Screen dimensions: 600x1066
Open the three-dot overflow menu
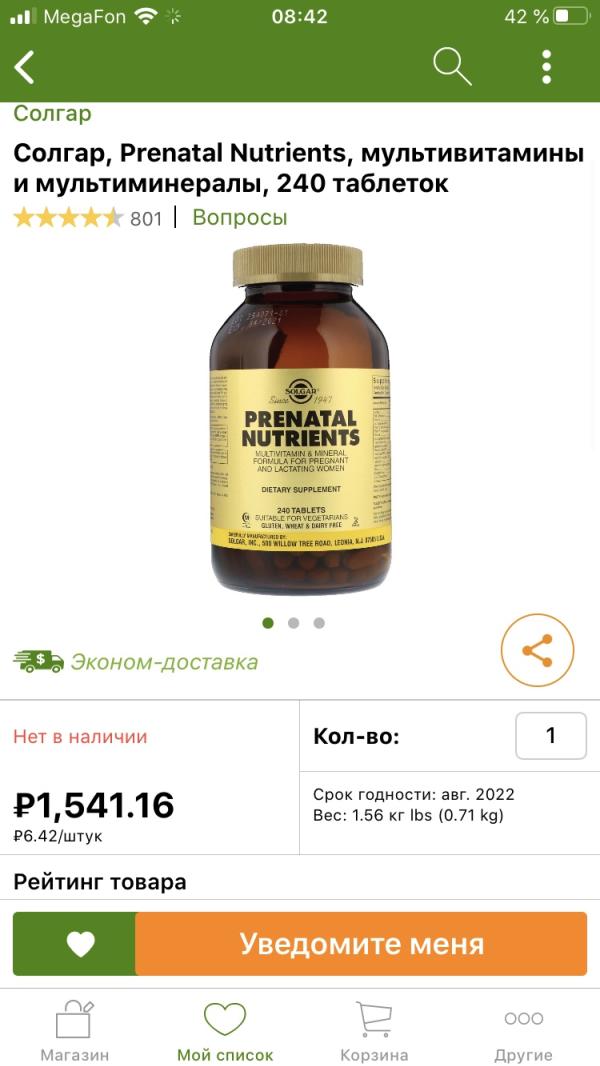click(x=546, y=67)
